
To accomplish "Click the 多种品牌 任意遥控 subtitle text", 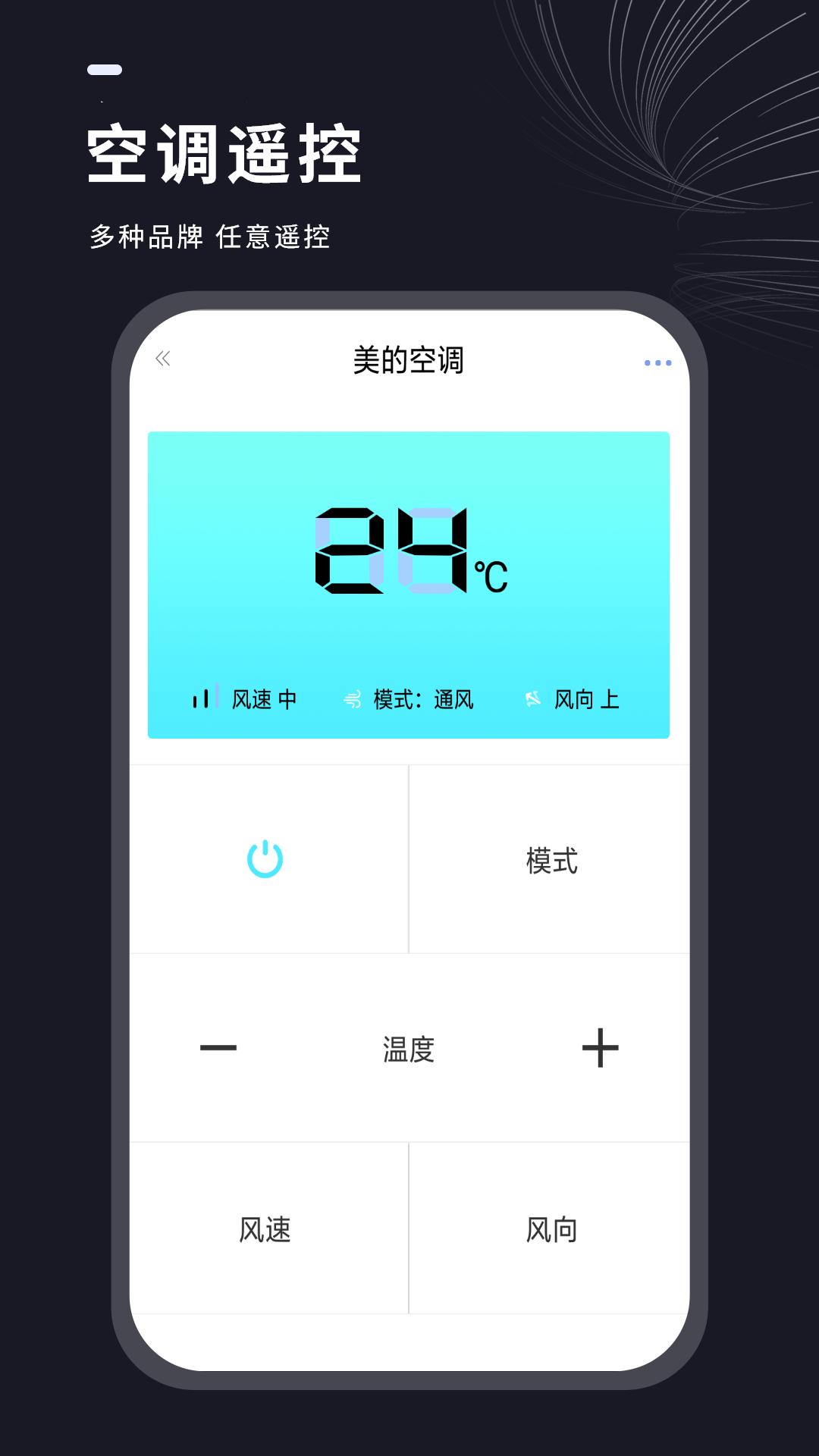I will click(x=210, y=236).
